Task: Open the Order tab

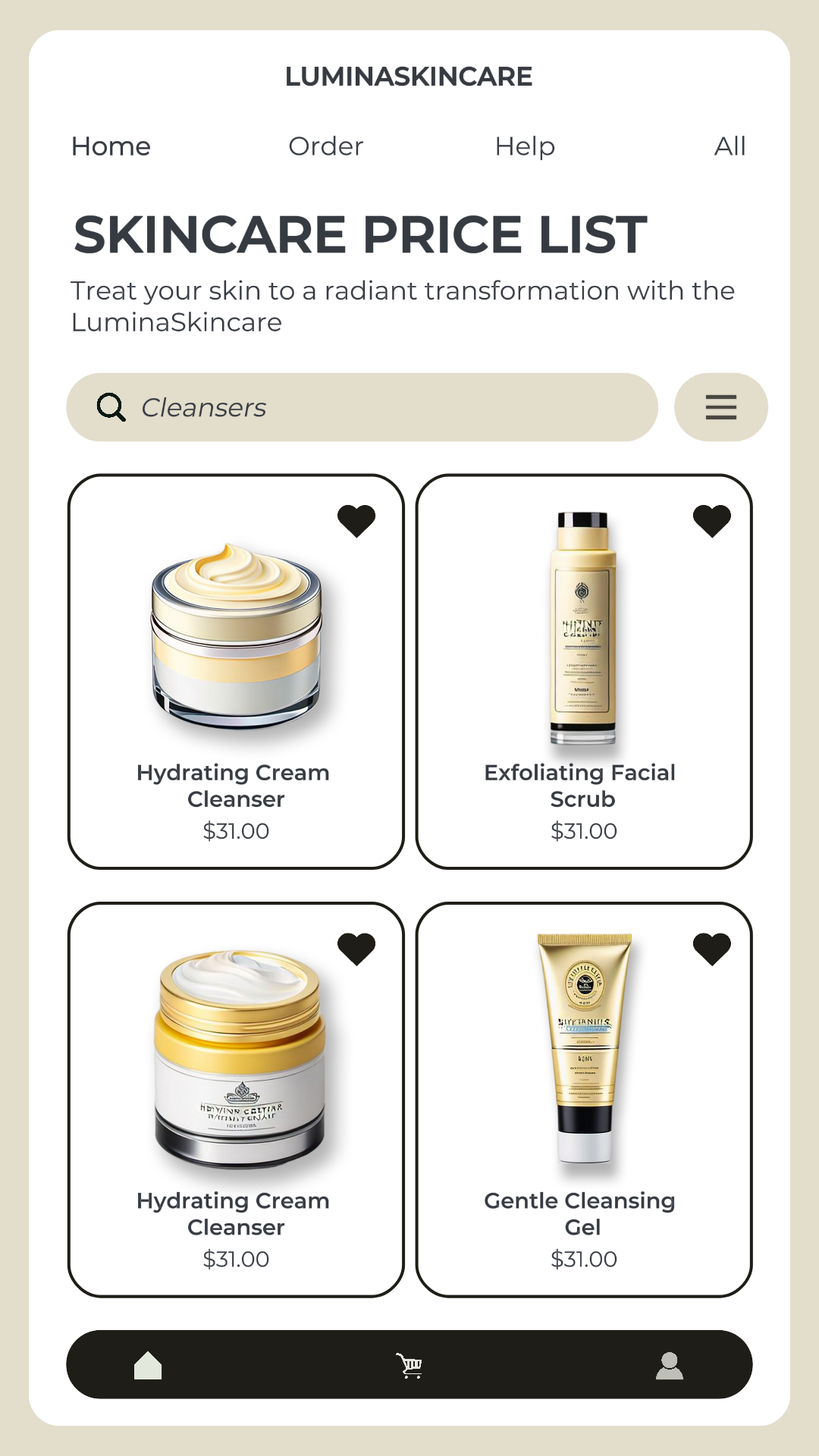Action: (x=326, y=146)
